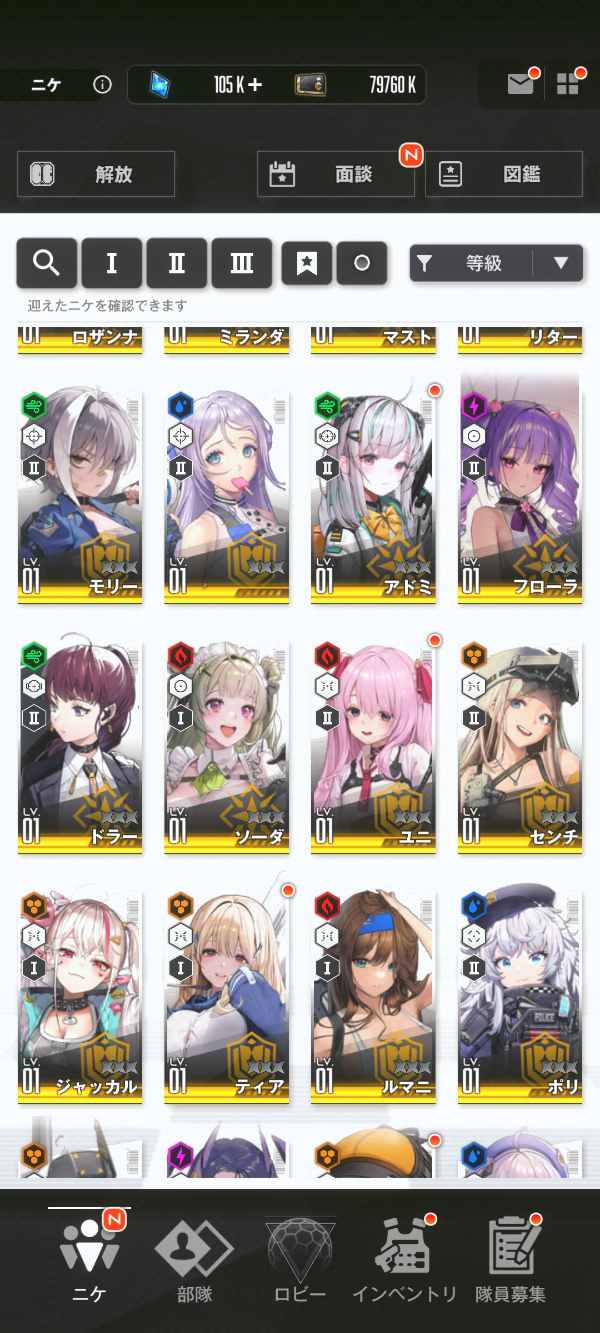Select the ソーダ character card
Image resolution: width=600 pixels, height=1333 pixels.
click(x=227, y=746)
